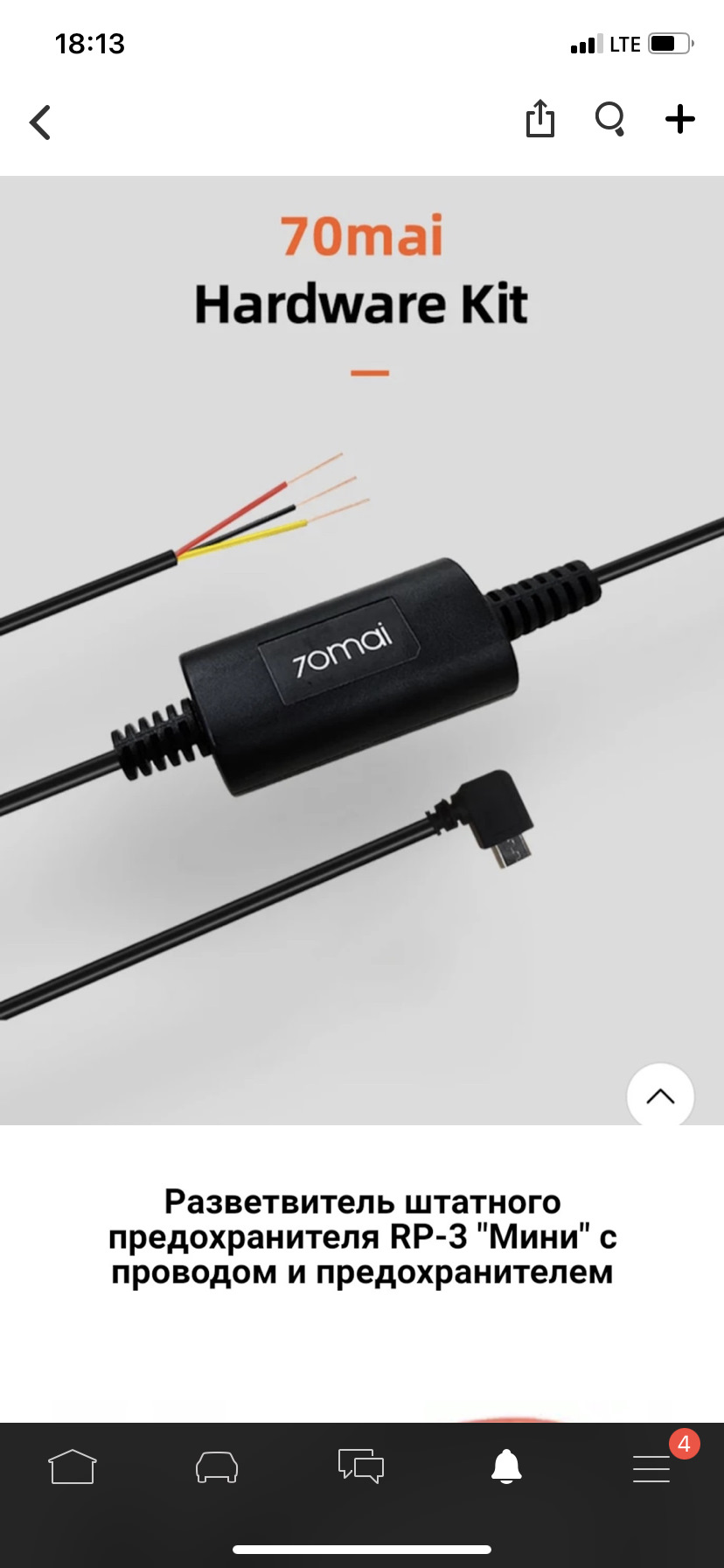Open the menu tab with badge 4
This screenshot has height=1568, width=724.
point(651,1467)
